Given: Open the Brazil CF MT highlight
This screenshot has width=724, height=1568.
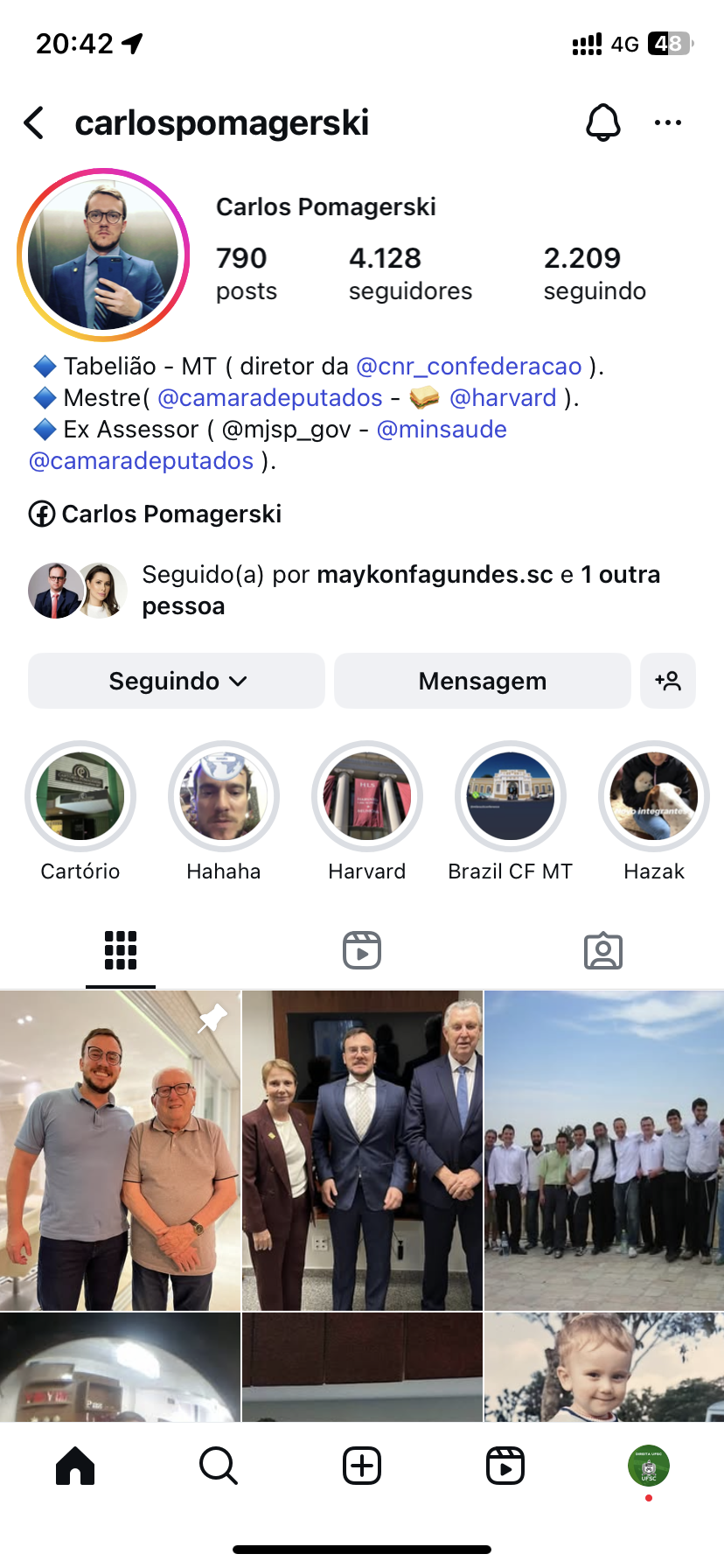Looking at the screenshot, I should [511, 796].
